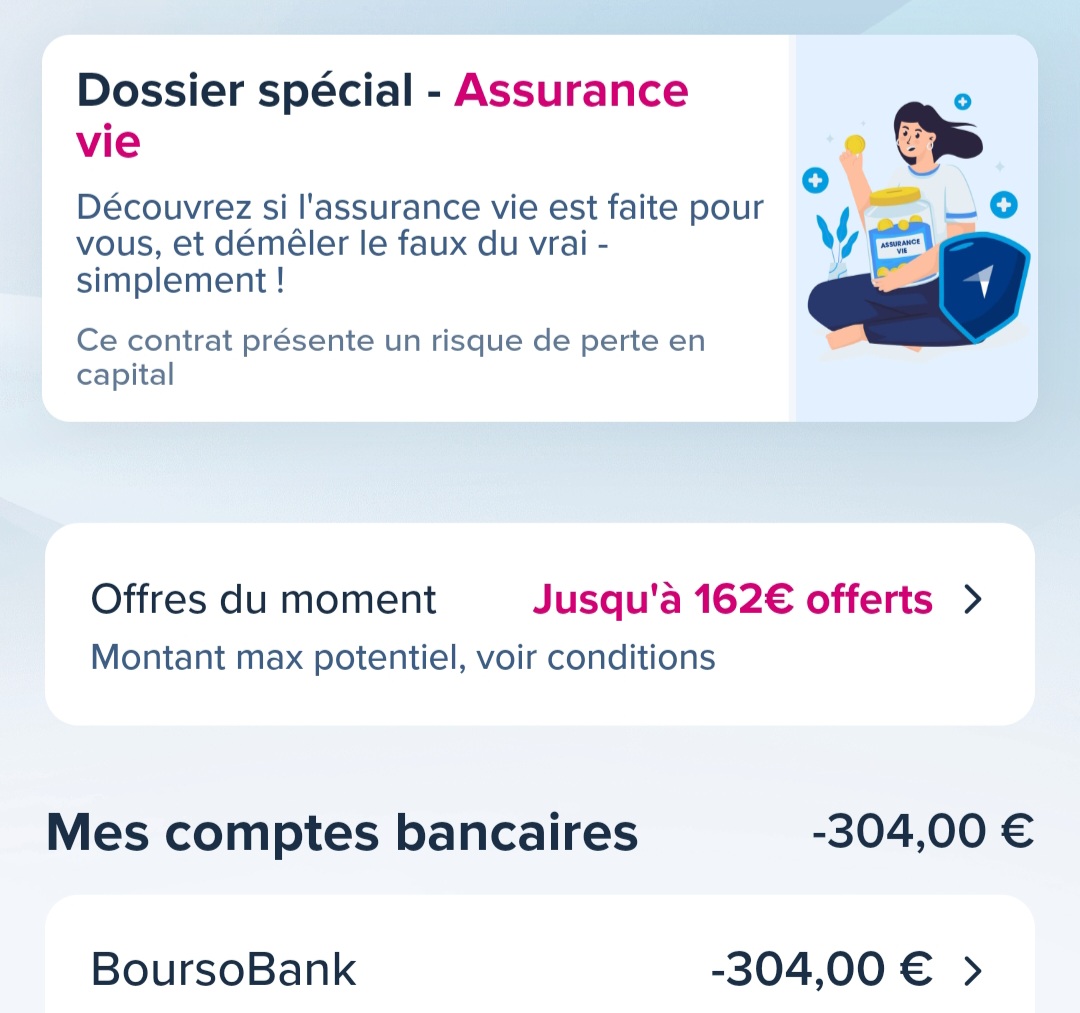Screen dimensions: 1080x1013
Task: Open Offres du moment row
Action: click(540, 622)
